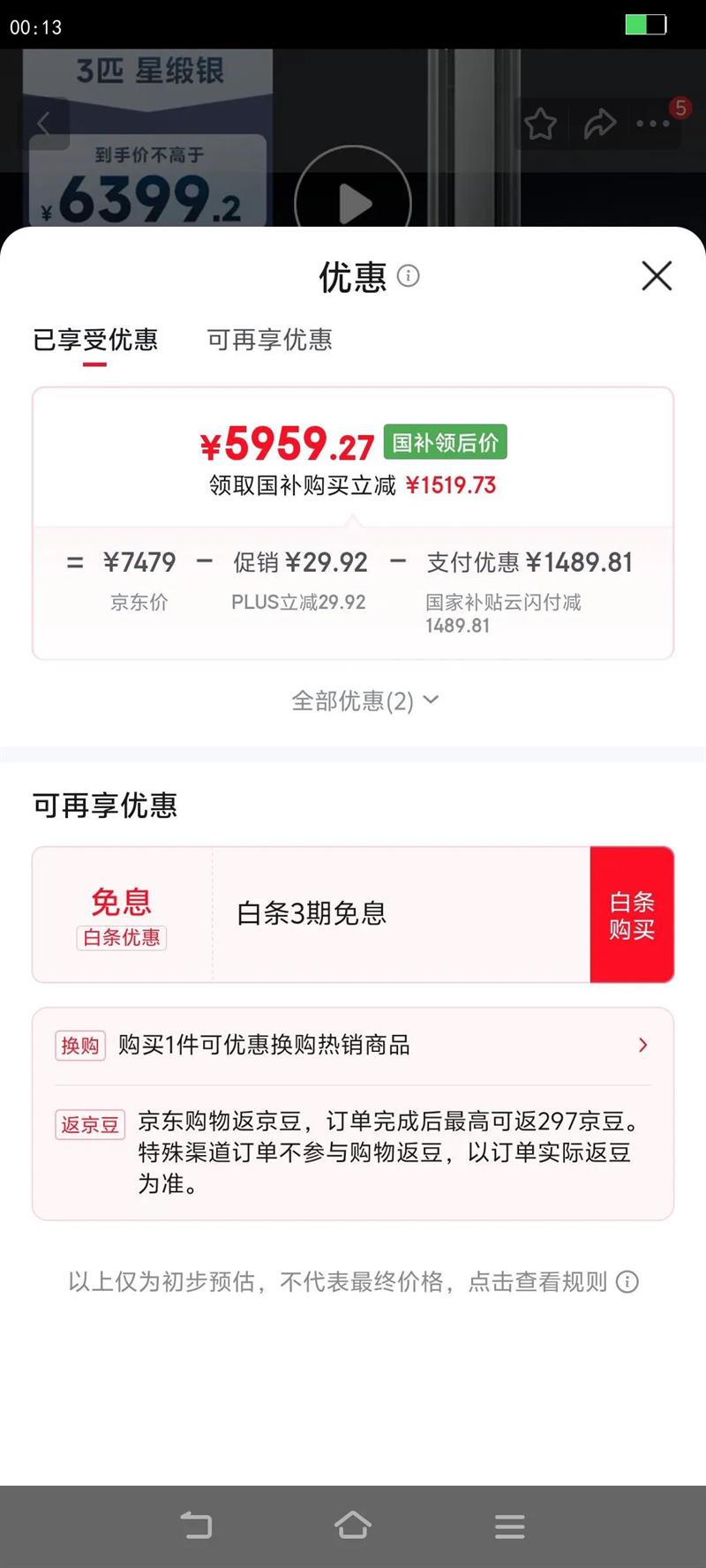
Task: Tap the star favorite icon
Action: pos(540,124)
